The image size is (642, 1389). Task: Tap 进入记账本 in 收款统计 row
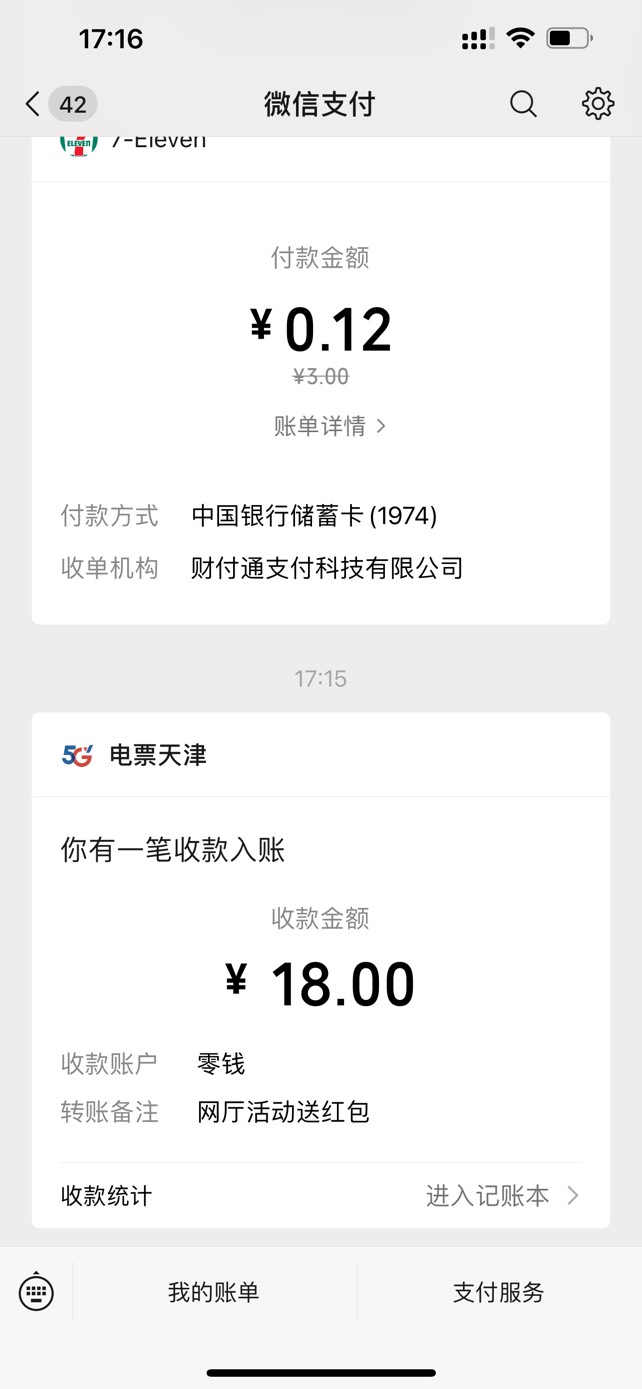pyautogui.click(x=503, y=1195)
